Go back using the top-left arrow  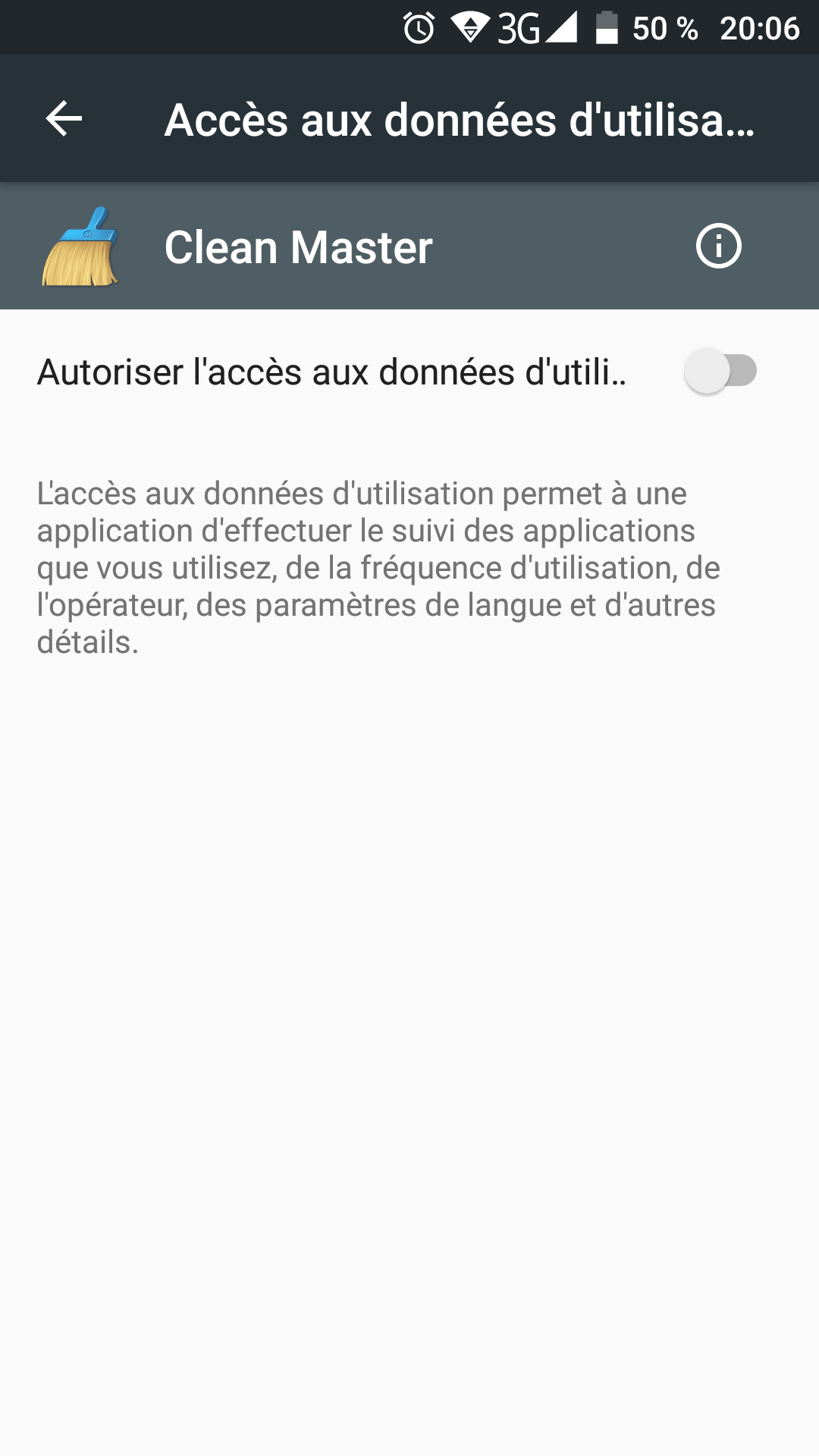click(64, 119)
